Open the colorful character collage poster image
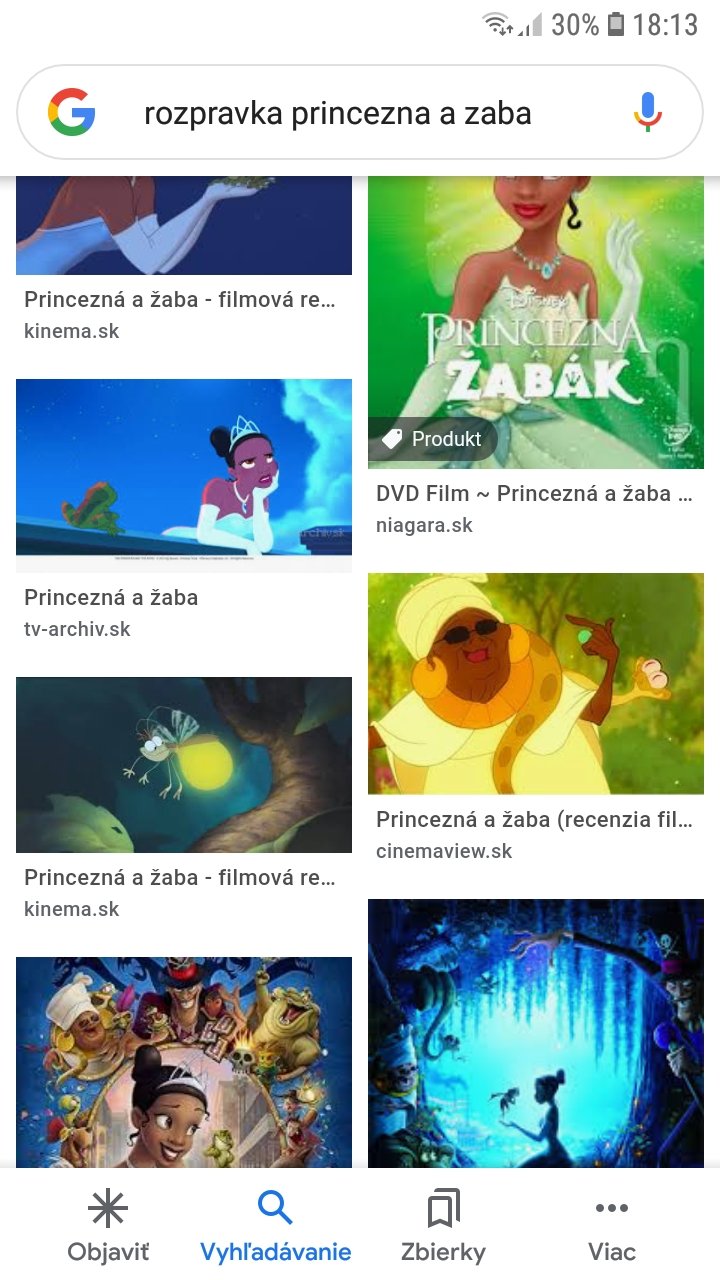This screenshot has width=720, height=1280. [x=184, y=1062]
